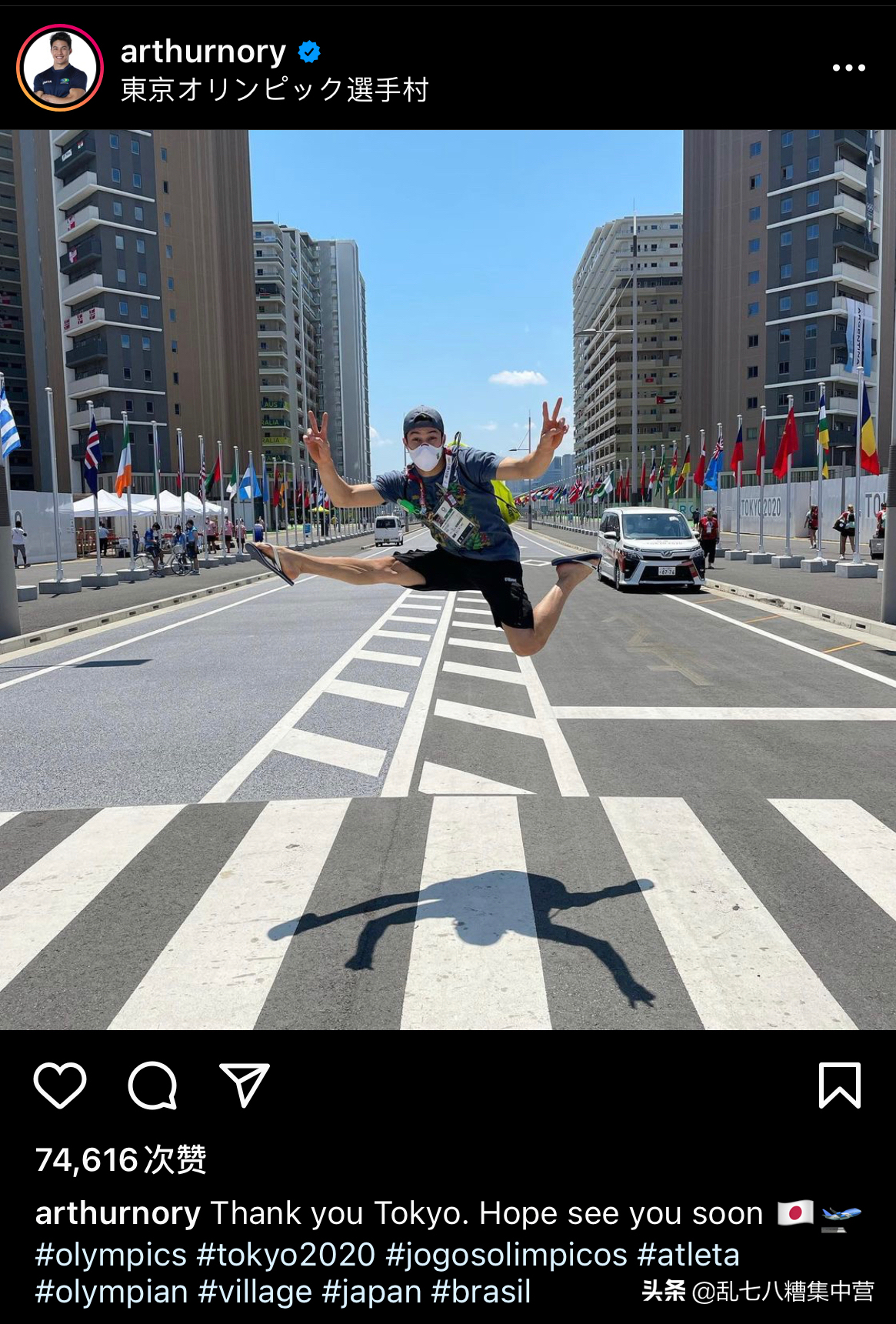Open the #village hashtag
896x1324 pixels.
(x=255, y=1292)
